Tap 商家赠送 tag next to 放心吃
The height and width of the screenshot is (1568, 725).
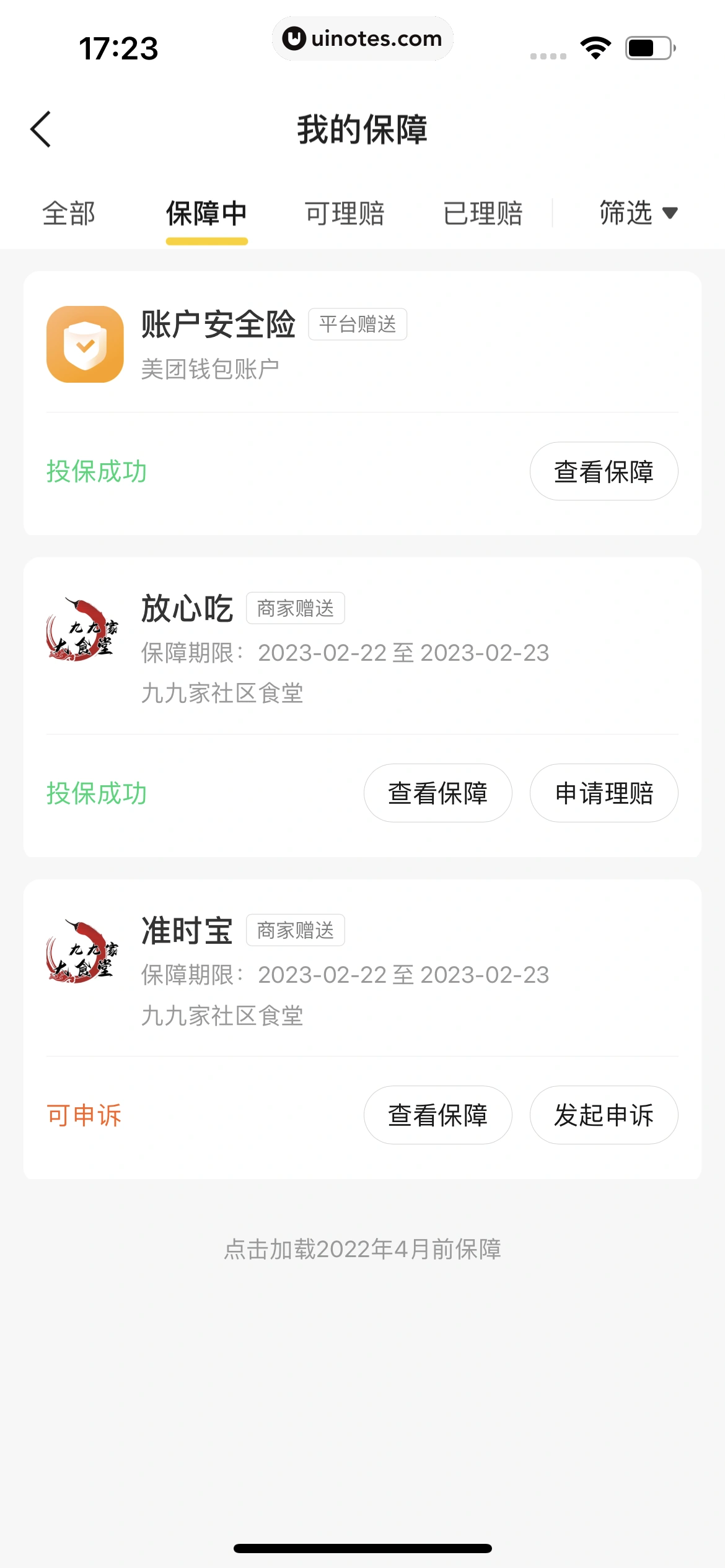tap(296, 609)
